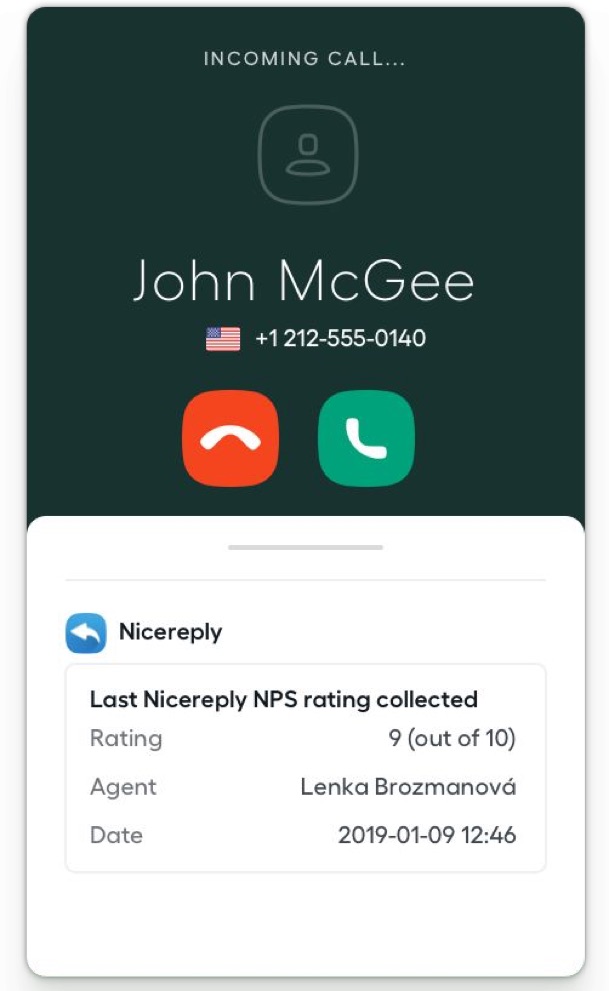Open the Nicereply NPS rating card
This screenshot has width=609, height=991.
click(x=305, y=767)
